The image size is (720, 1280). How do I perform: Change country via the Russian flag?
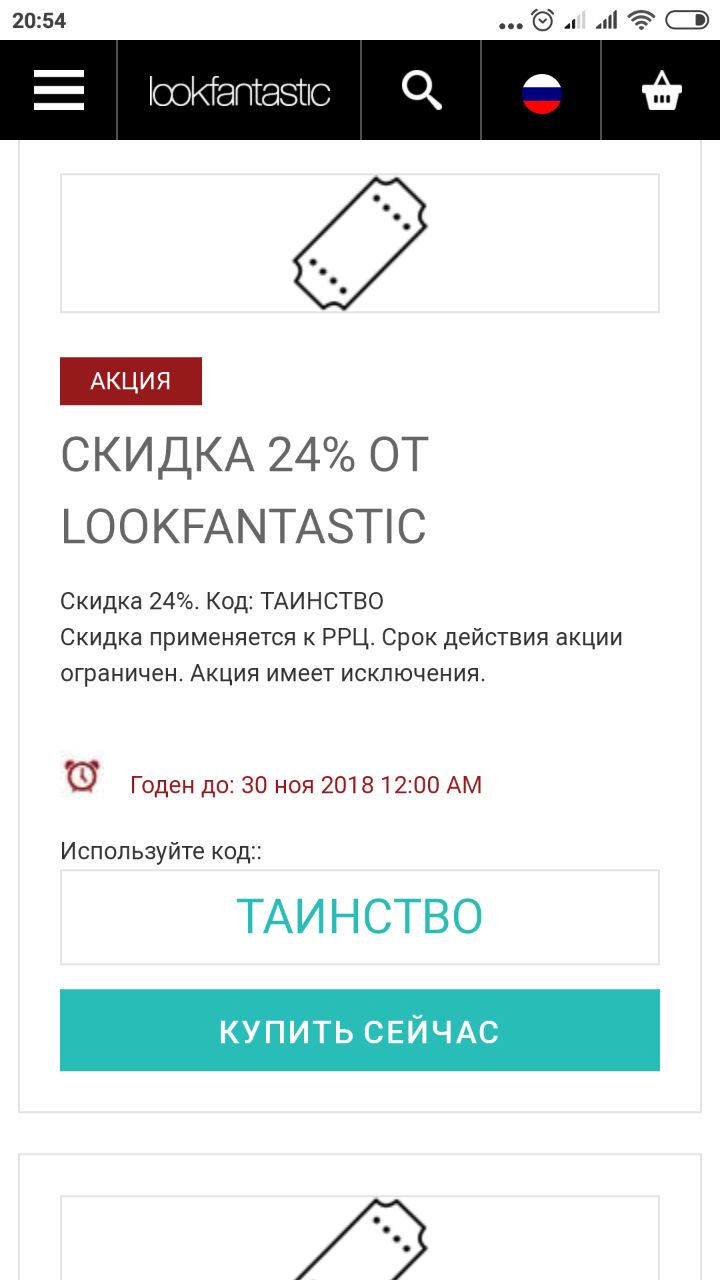[541, 94]
